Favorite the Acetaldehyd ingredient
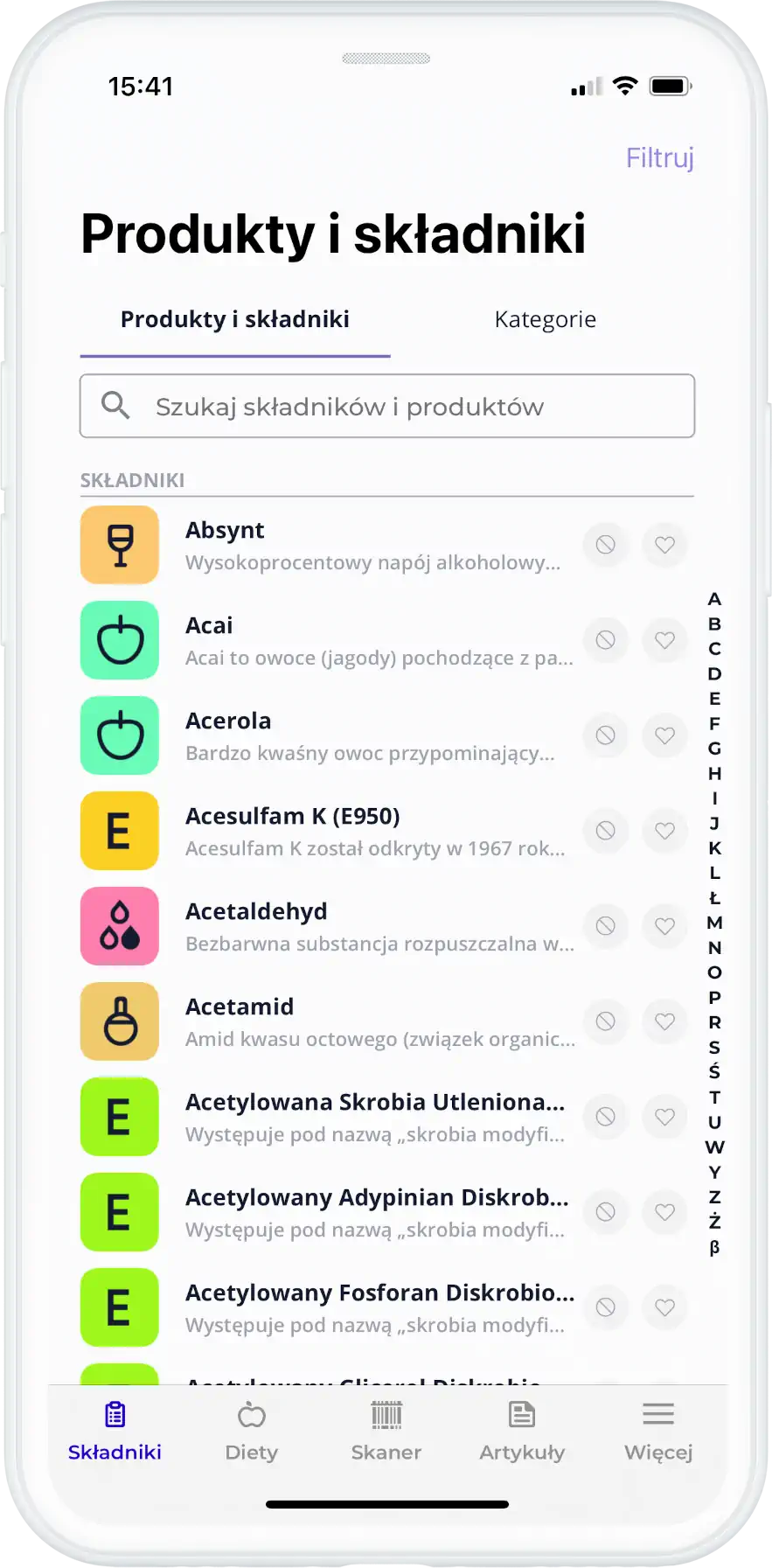Screen dimensions: 772x1568 click(x=664, y=926)
